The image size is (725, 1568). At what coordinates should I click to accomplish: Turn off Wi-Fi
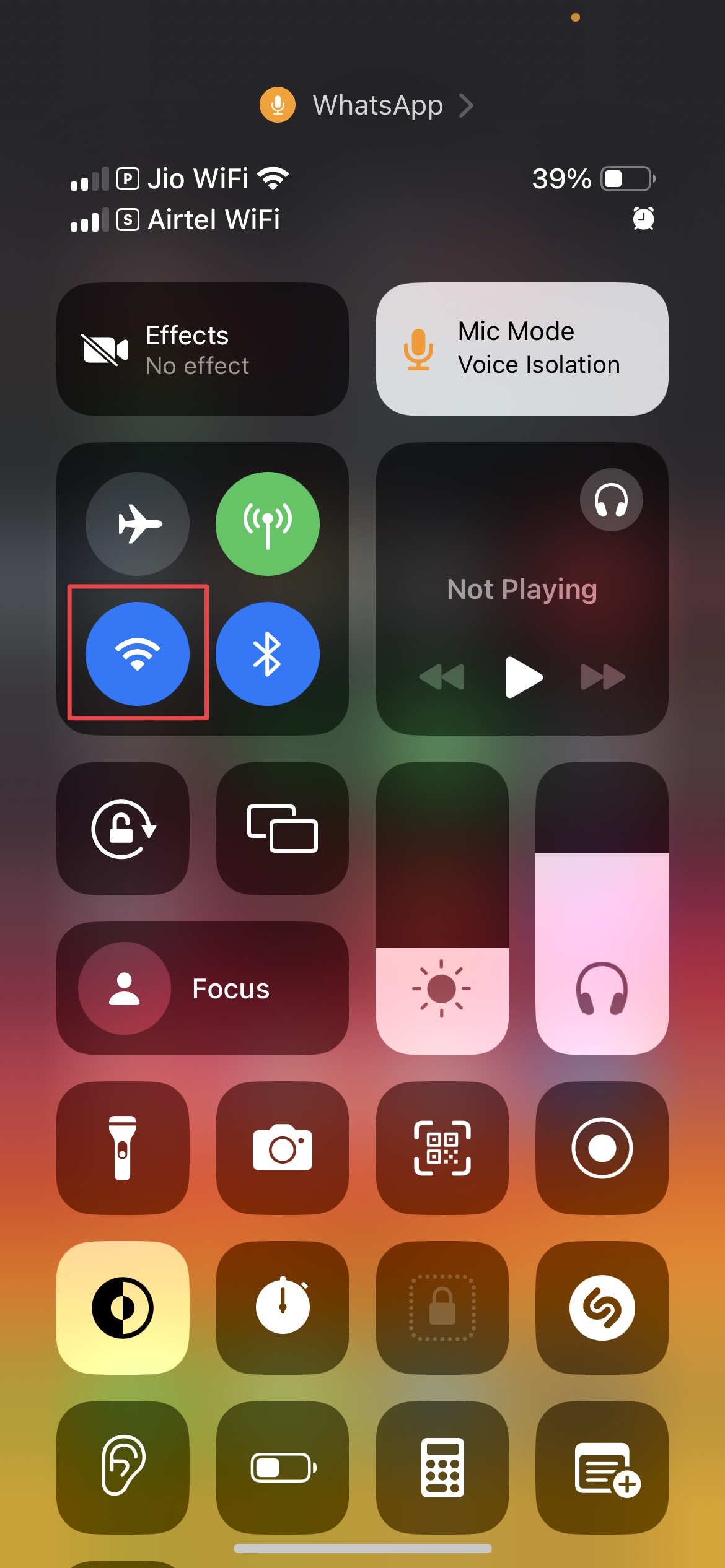pyautogui.click(x=139, y=654)
